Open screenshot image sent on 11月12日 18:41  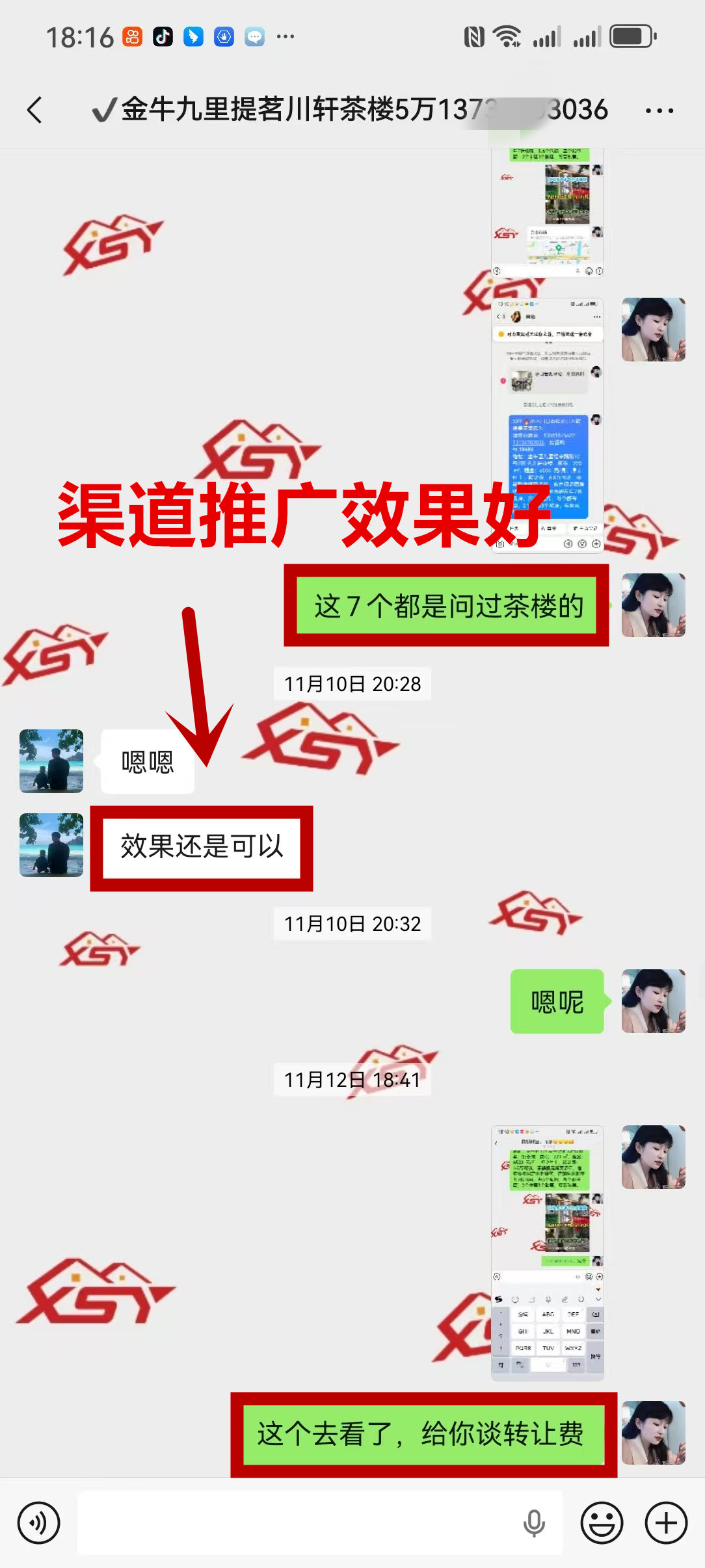coord(547,1253)
